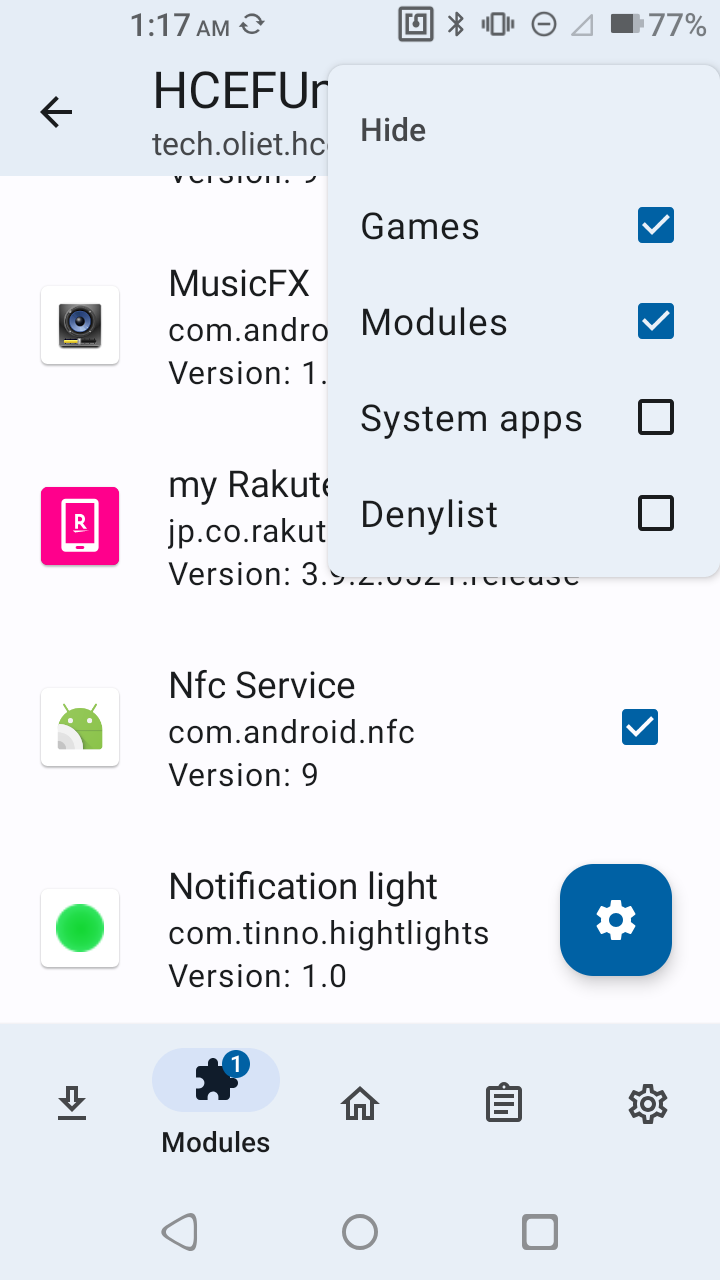Open the Modules tab
720x1280 pixels.
[x=216, y=1103]
